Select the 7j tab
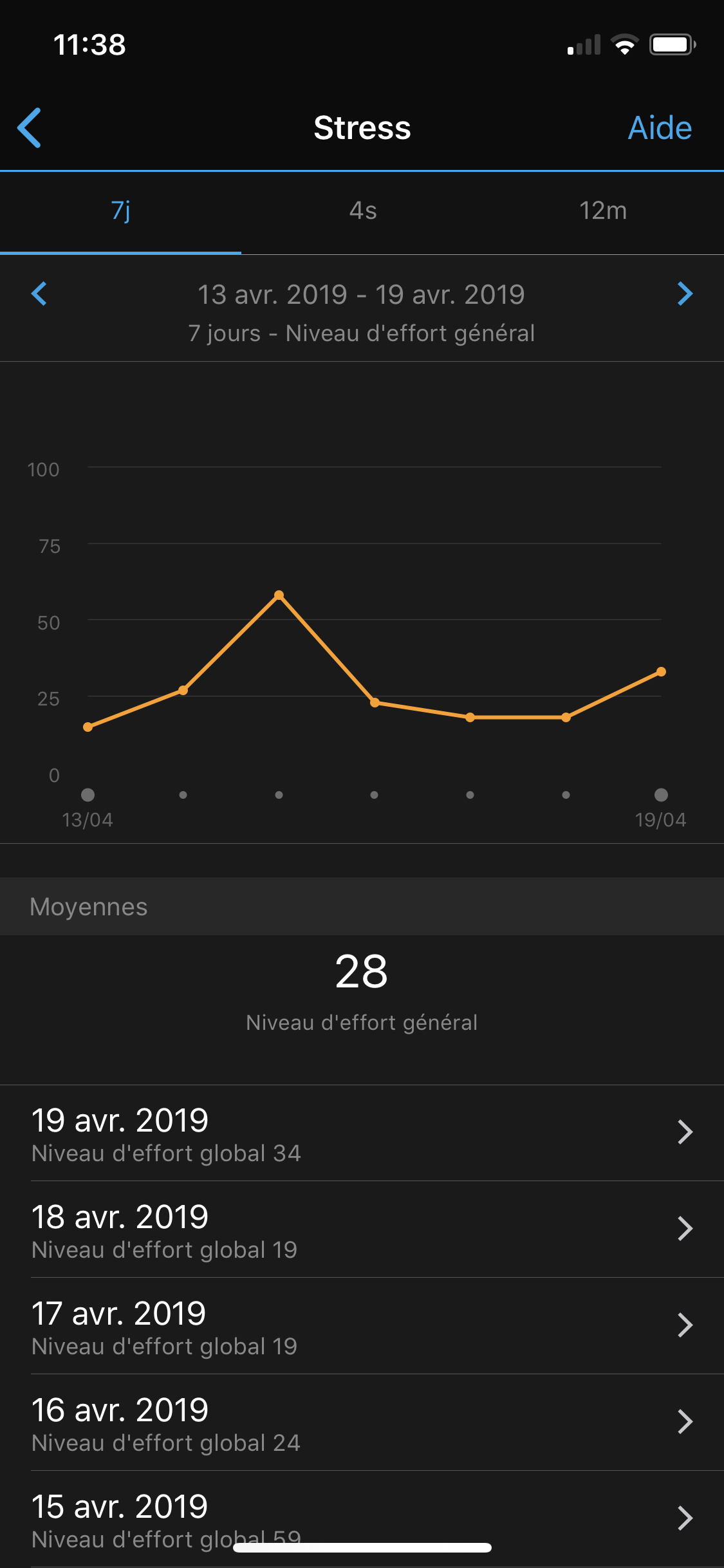The width and height of the screenshot is (724, 1568). click(x=120, y=211)
